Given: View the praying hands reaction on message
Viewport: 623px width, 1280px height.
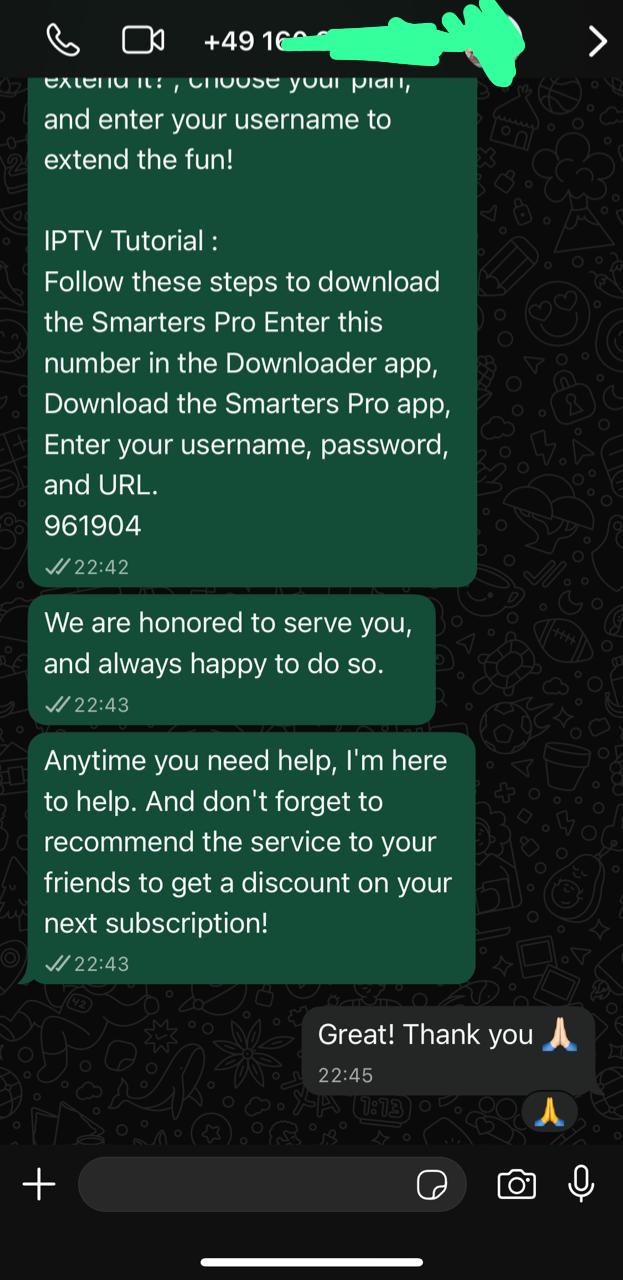Looking at the screenshot, I should coord(550,1112).
